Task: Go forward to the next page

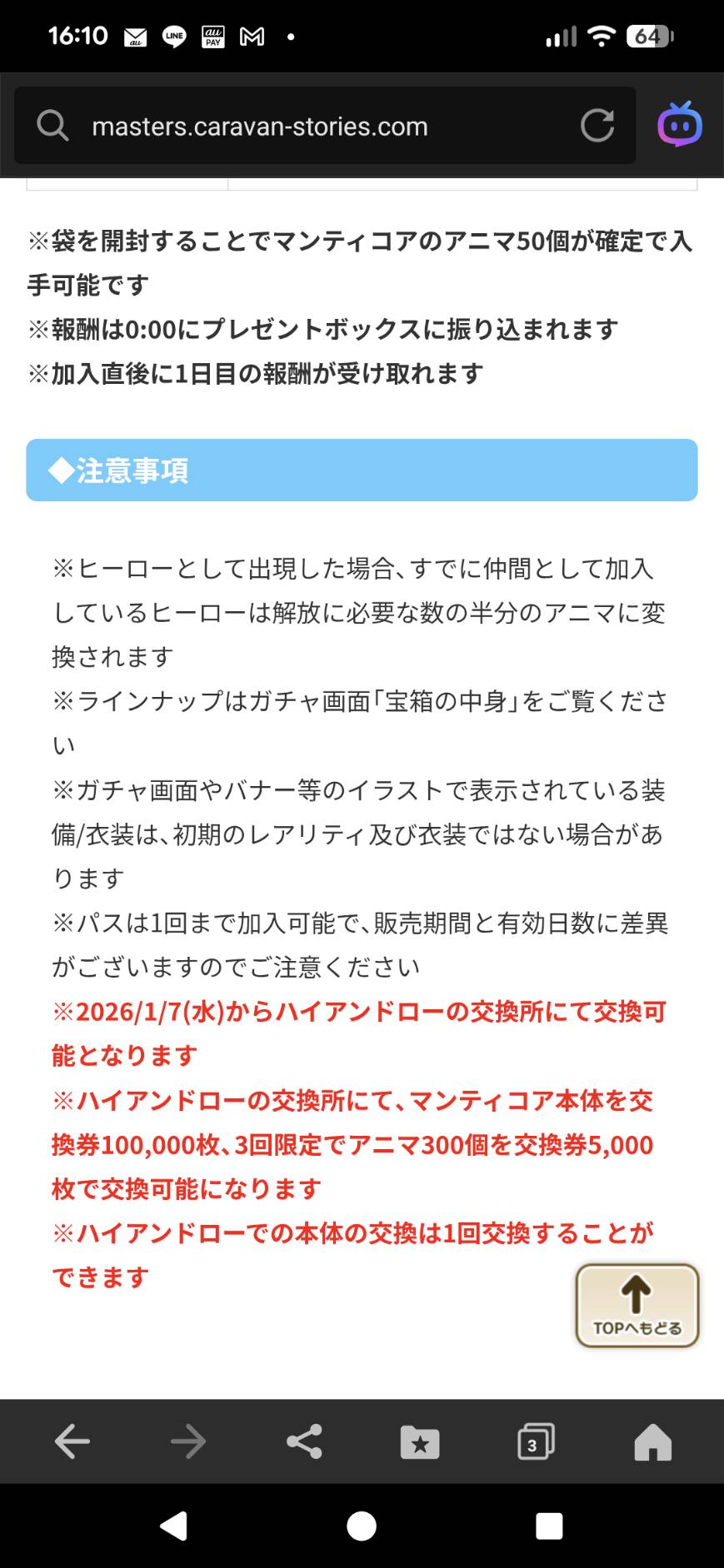Action: point(188,1441)
